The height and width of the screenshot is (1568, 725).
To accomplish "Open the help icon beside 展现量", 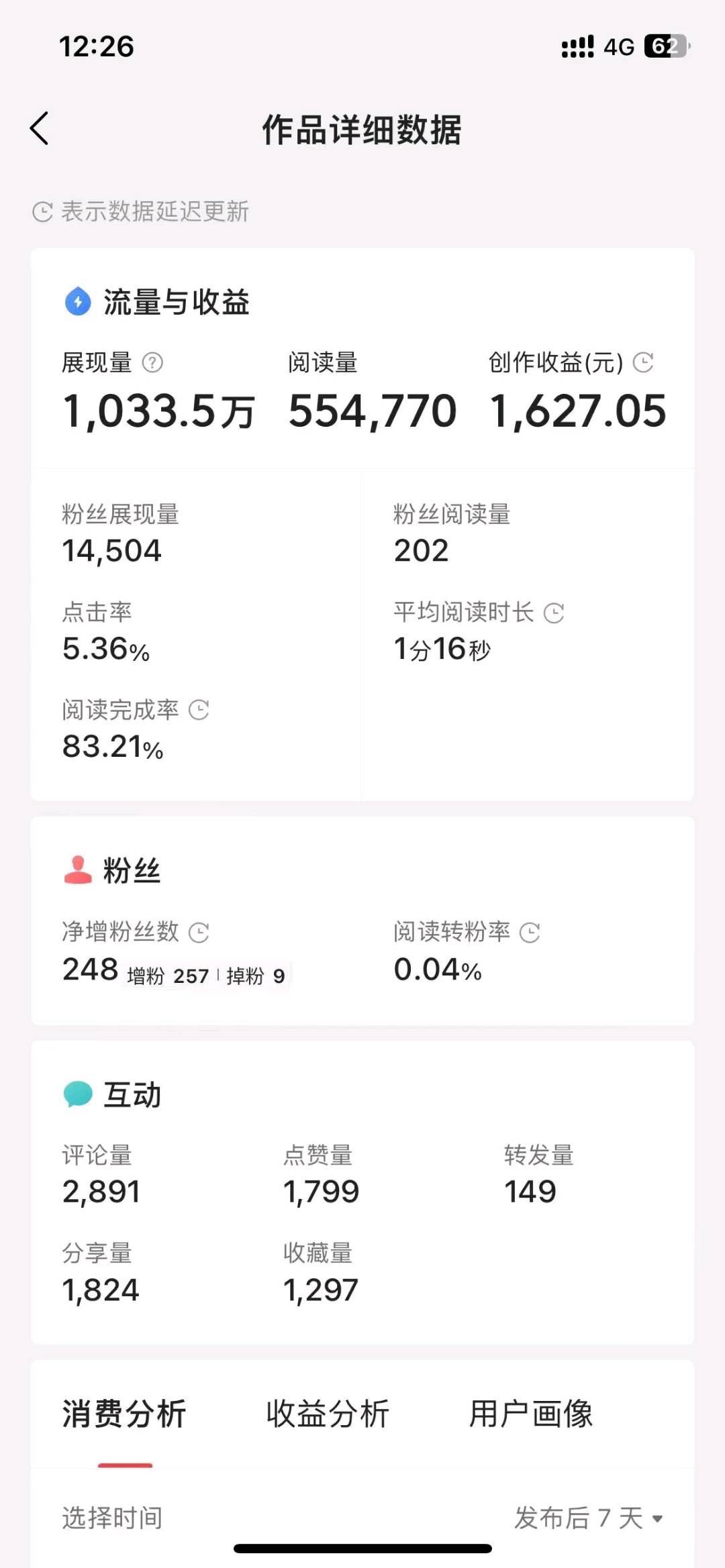I will tap(152, 363).
